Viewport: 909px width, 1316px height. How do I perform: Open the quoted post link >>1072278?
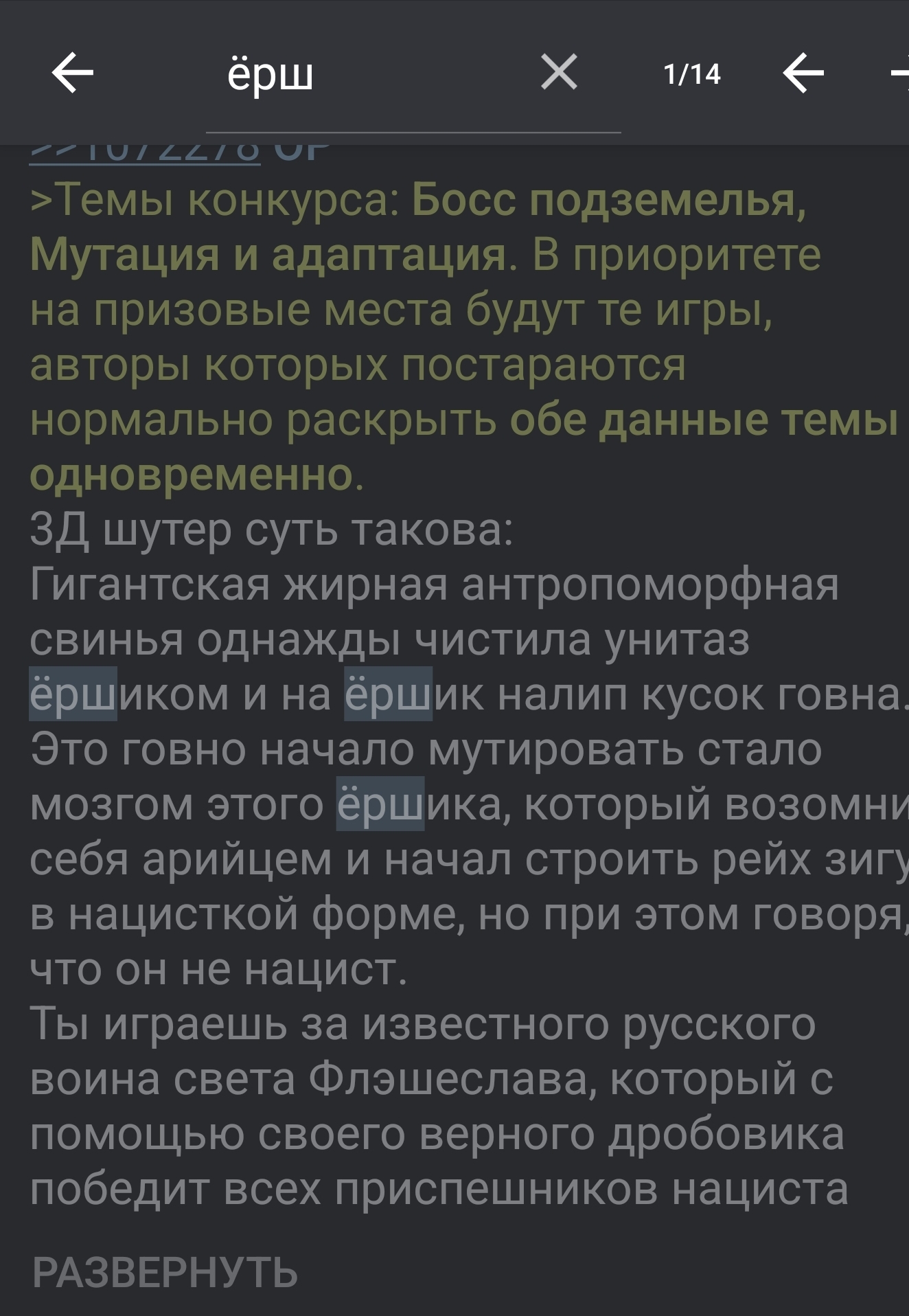tap(145, 154)
